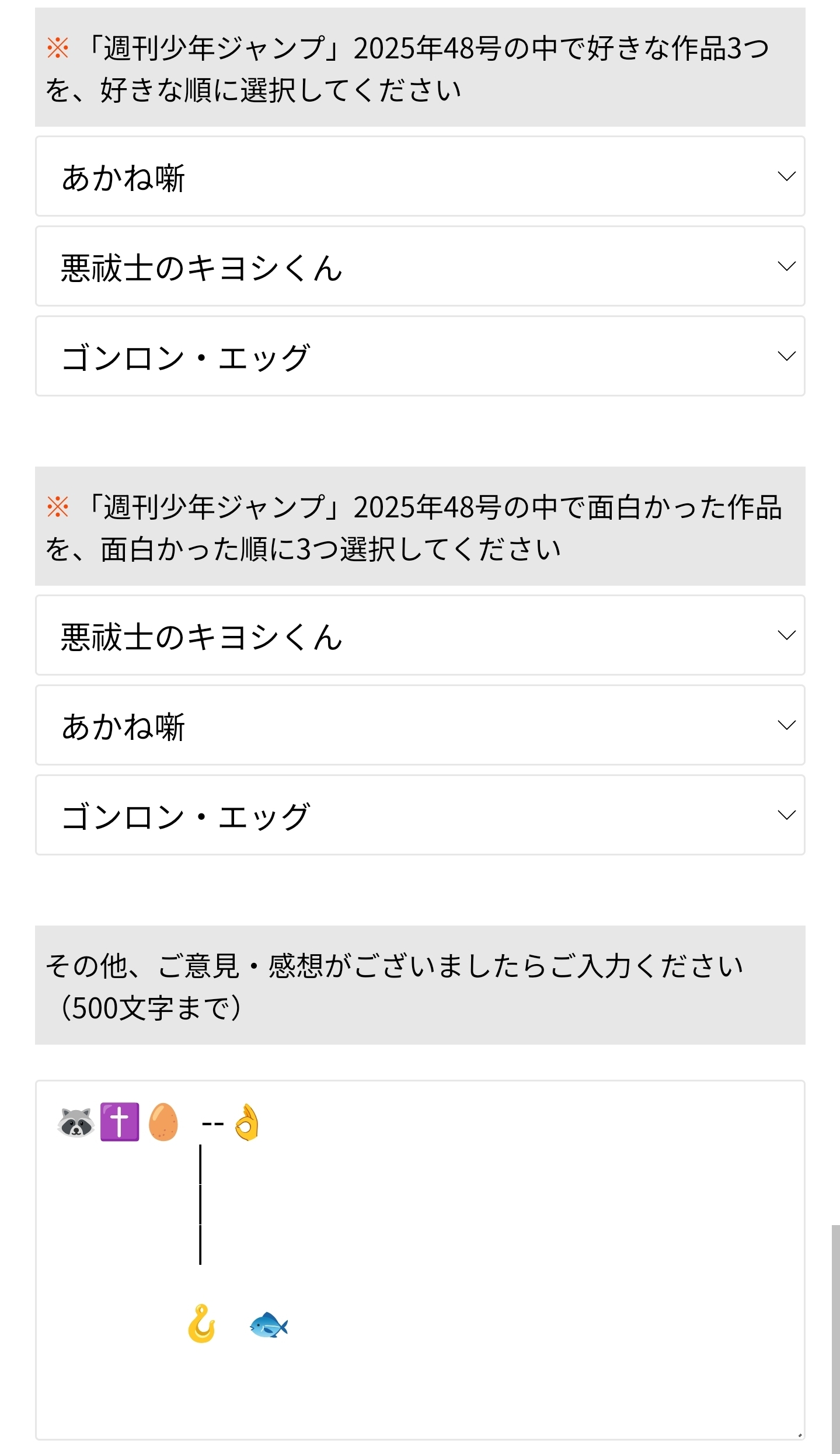The height and width of the screenshot is (1454, 840).
Task: Open the second favorite-works dropdown showing 悪祓士のキヨシくん
Action: point(420,266)
